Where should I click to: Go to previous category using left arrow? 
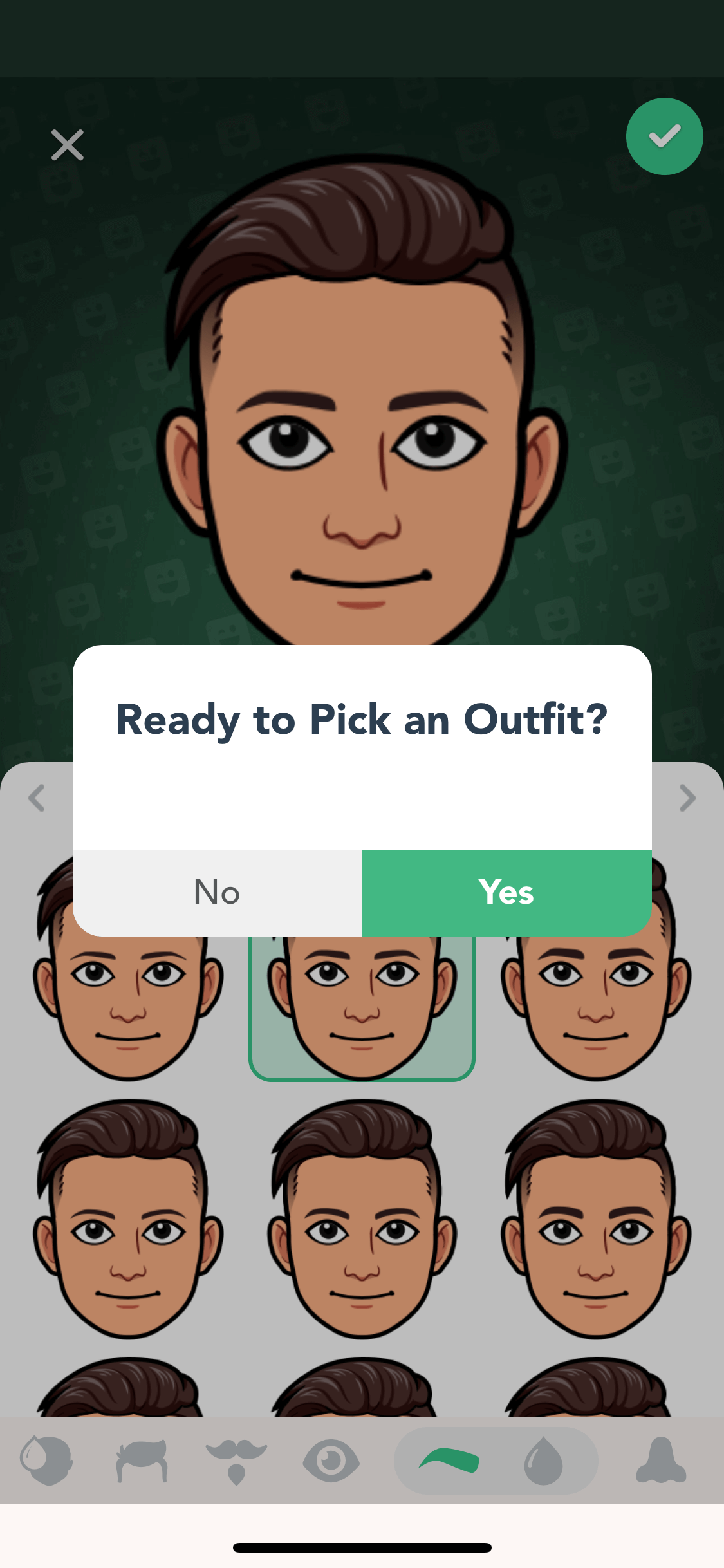click(x=37, y=798)
